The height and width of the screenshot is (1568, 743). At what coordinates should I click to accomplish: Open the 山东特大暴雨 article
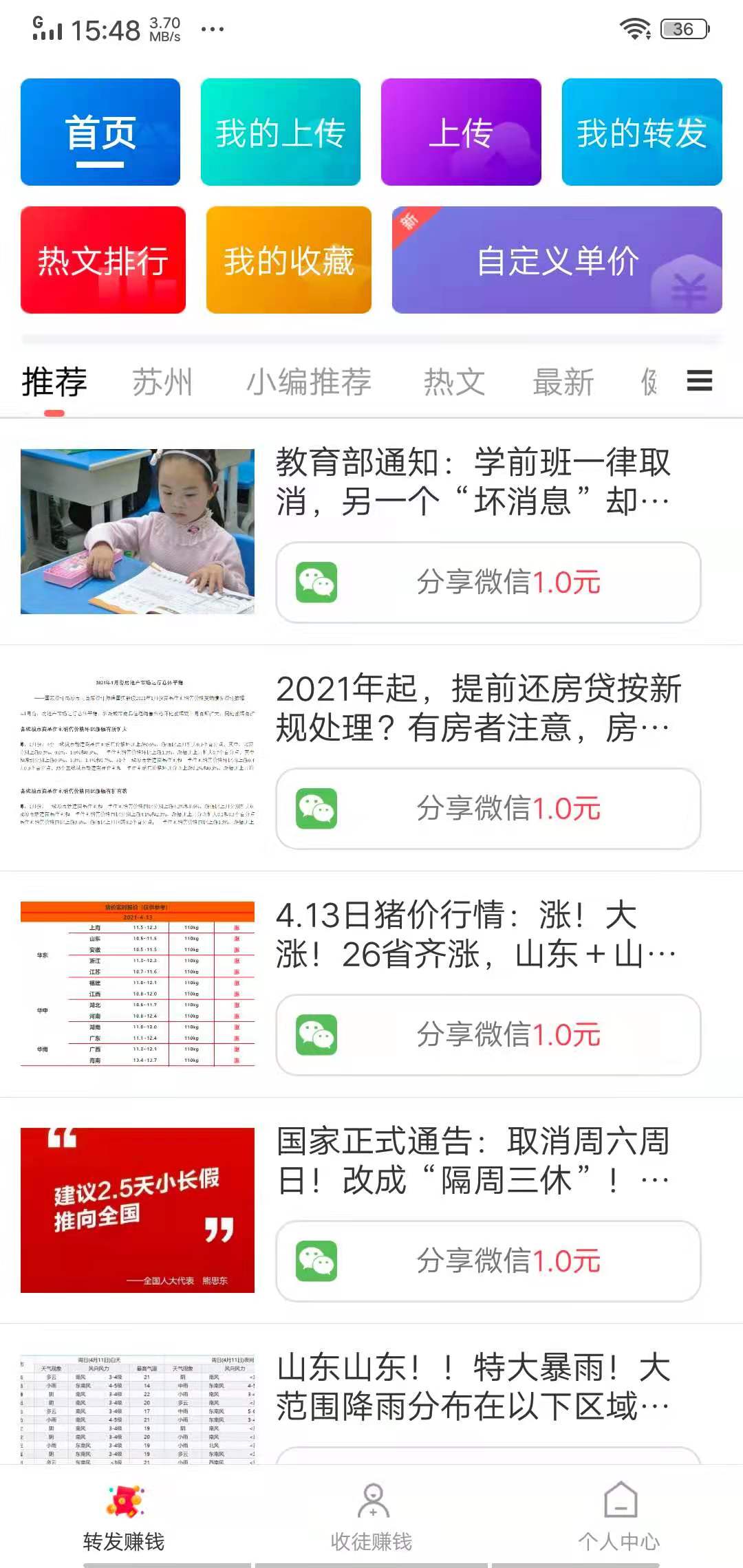click(x=473, y=1386)
